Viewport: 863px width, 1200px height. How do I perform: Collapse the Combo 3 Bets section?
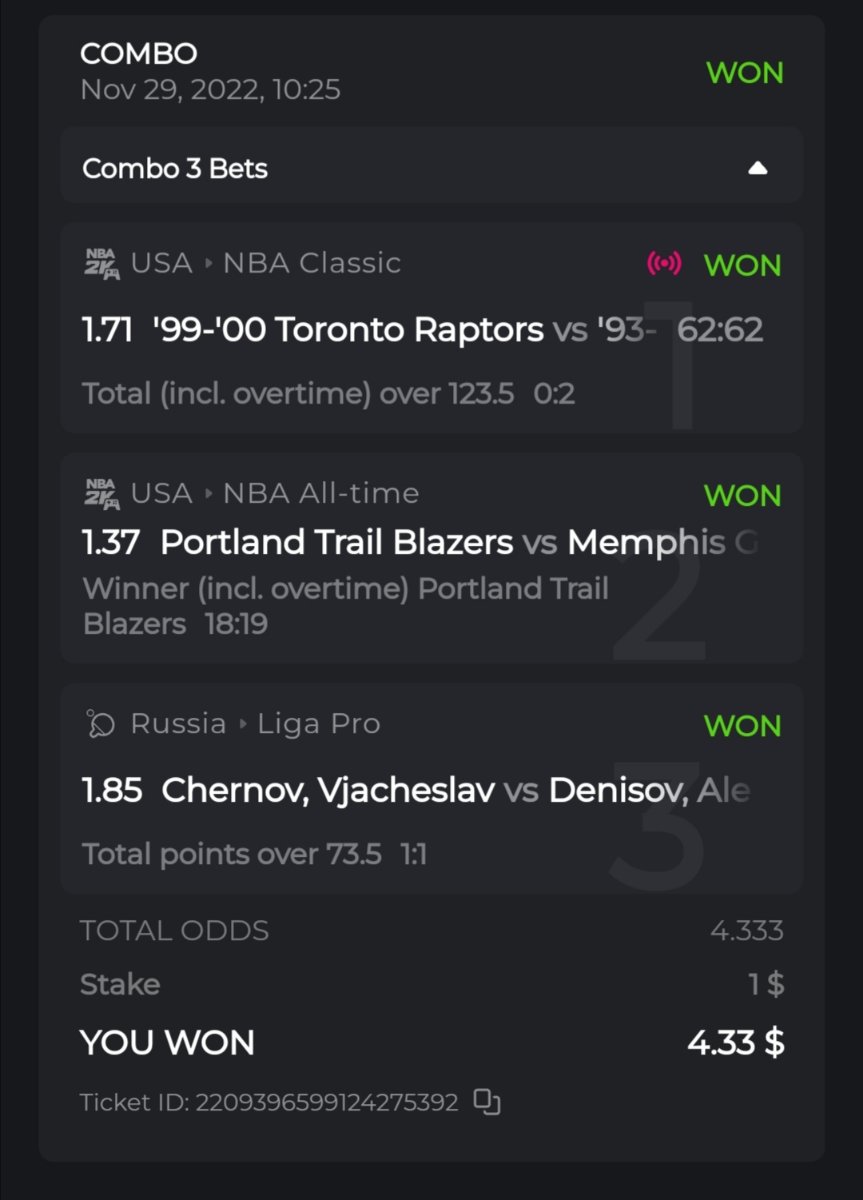pyautogui.click(x=757, y=168)
